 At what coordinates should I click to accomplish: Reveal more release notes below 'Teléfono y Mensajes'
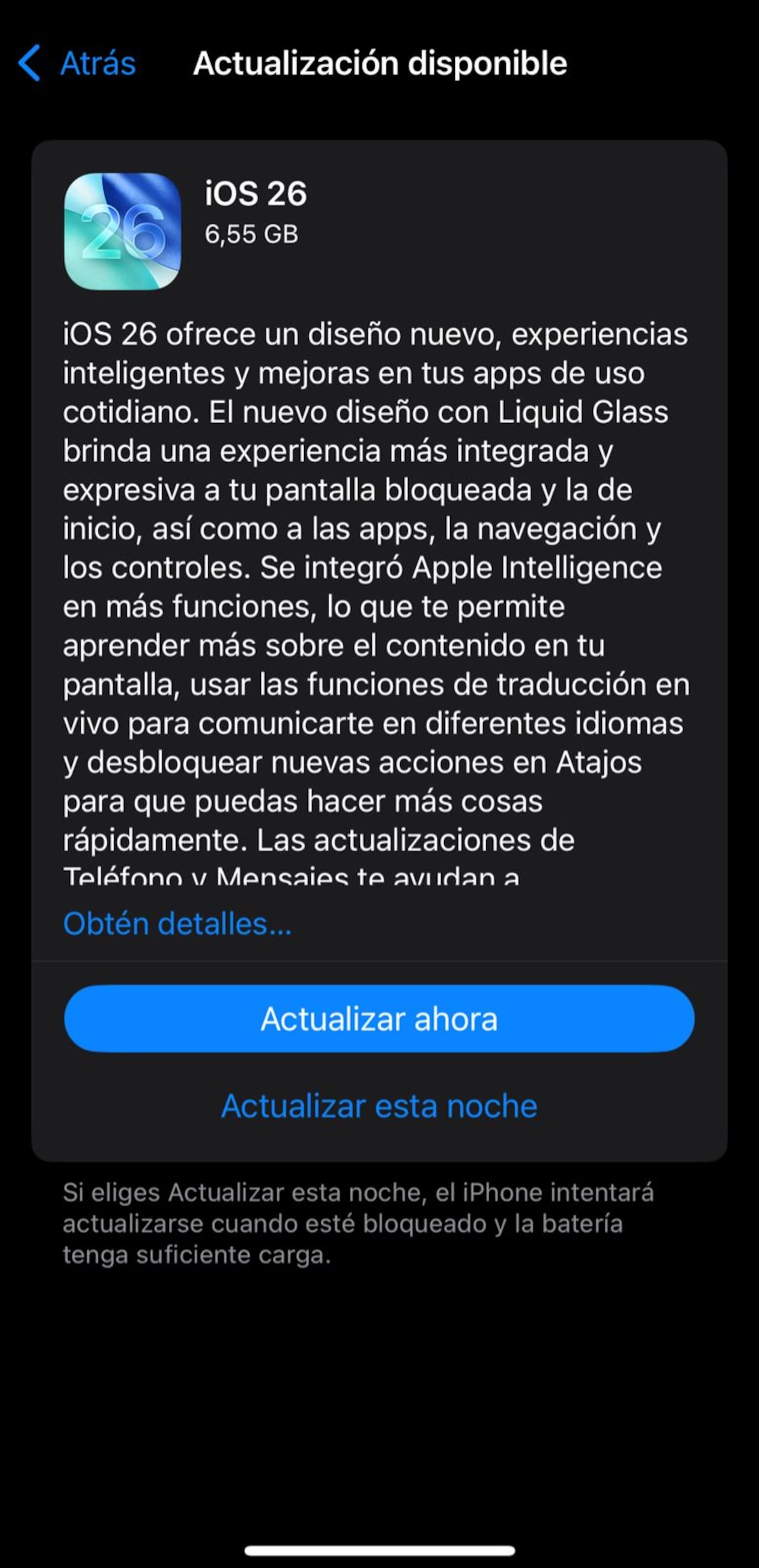click(x=176, y=923)
